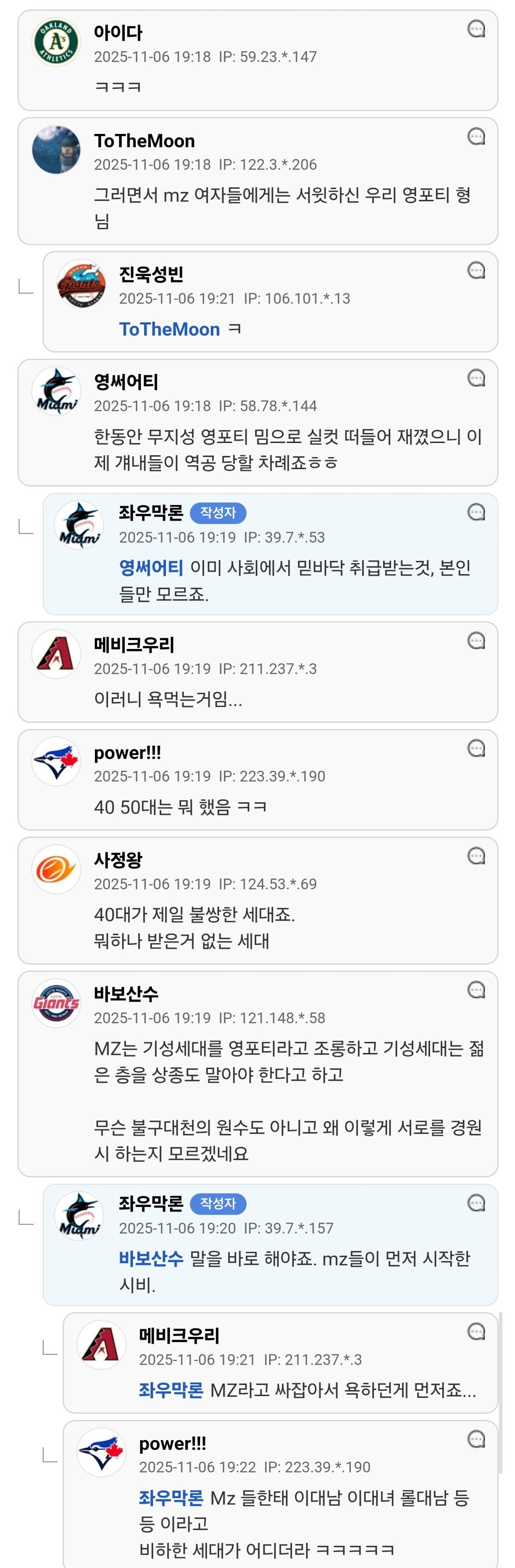Open the blue 바보산수 mention link
Image resolution: width=515 pixels, height=1568 pixels.
coord(150,1258)
